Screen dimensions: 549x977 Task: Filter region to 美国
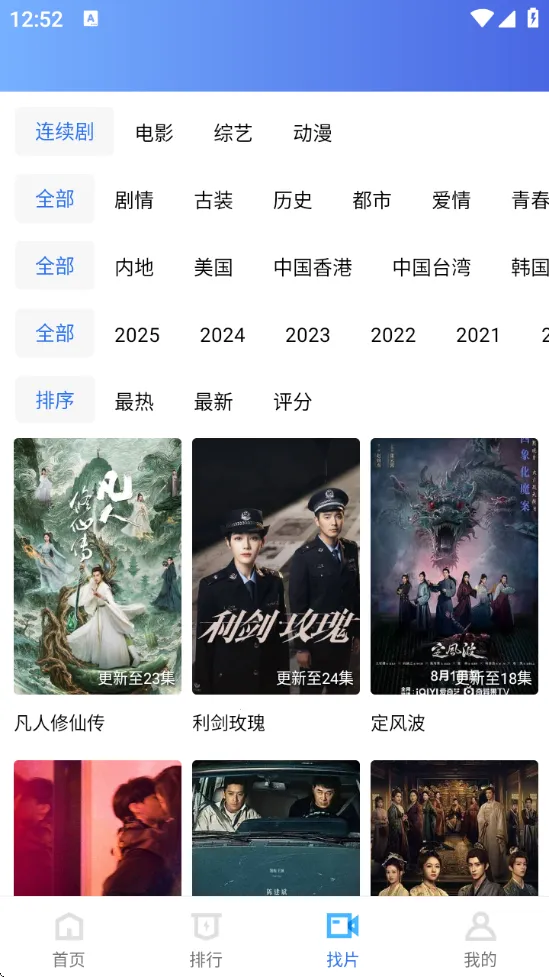213,267
